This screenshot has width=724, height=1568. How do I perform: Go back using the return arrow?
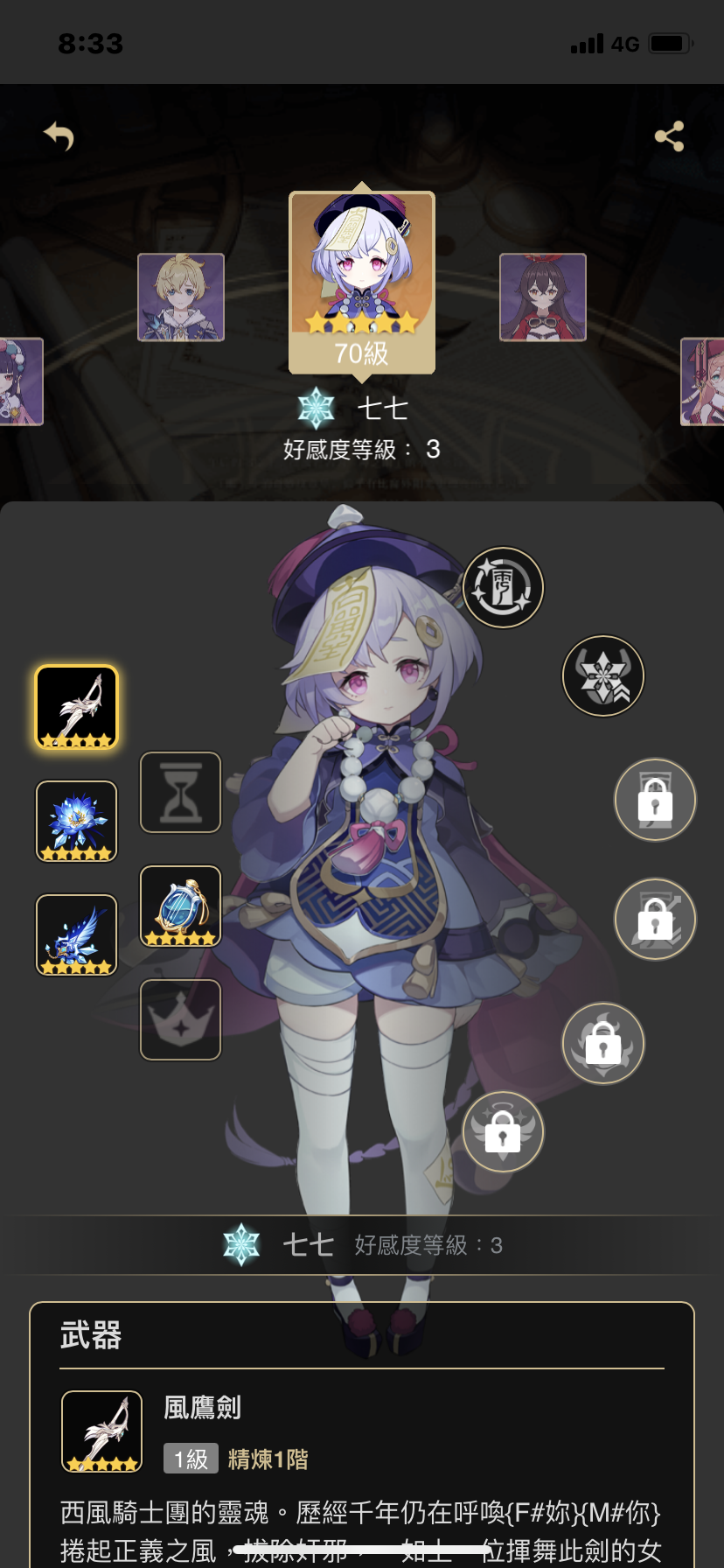coord(59,136)
